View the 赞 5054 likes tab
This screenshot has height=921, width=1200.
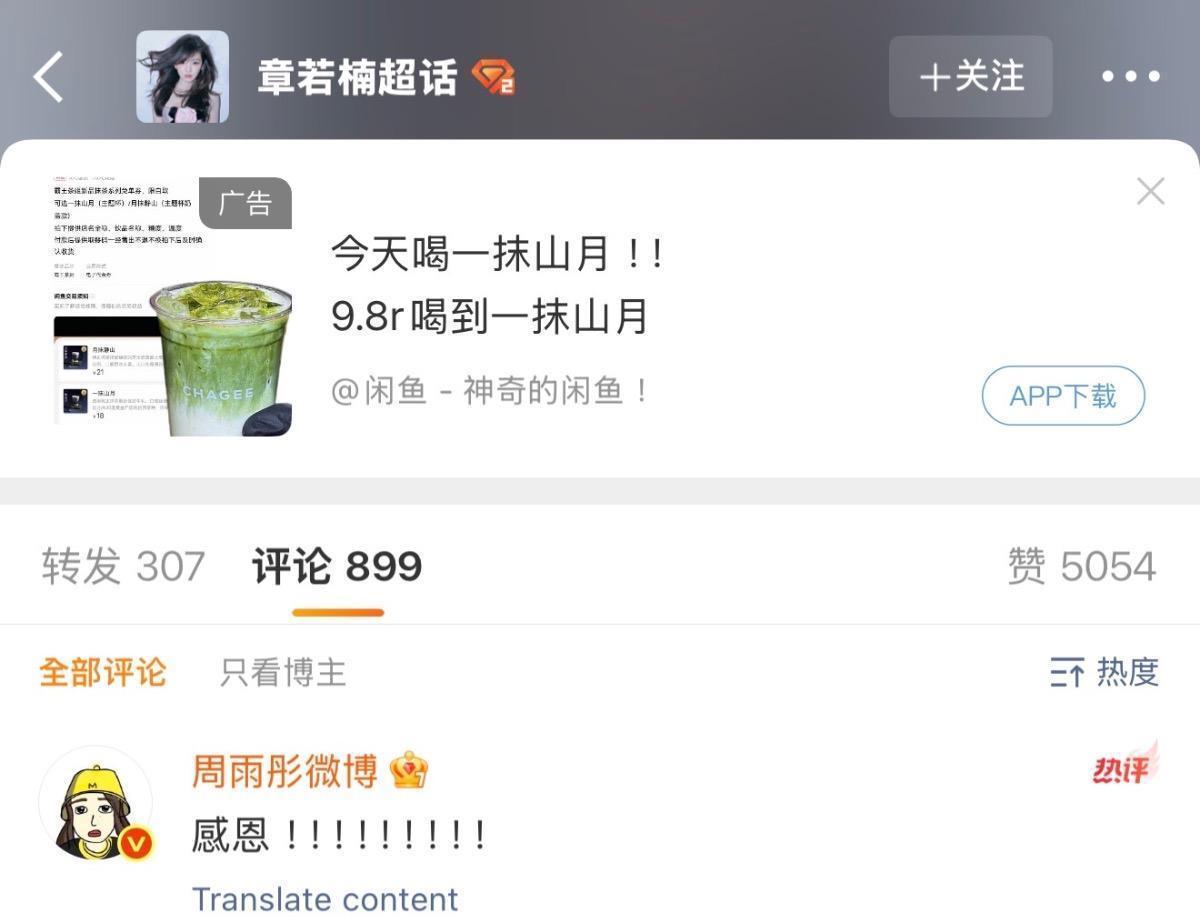pyautogui.click(x=1081, y=567)
